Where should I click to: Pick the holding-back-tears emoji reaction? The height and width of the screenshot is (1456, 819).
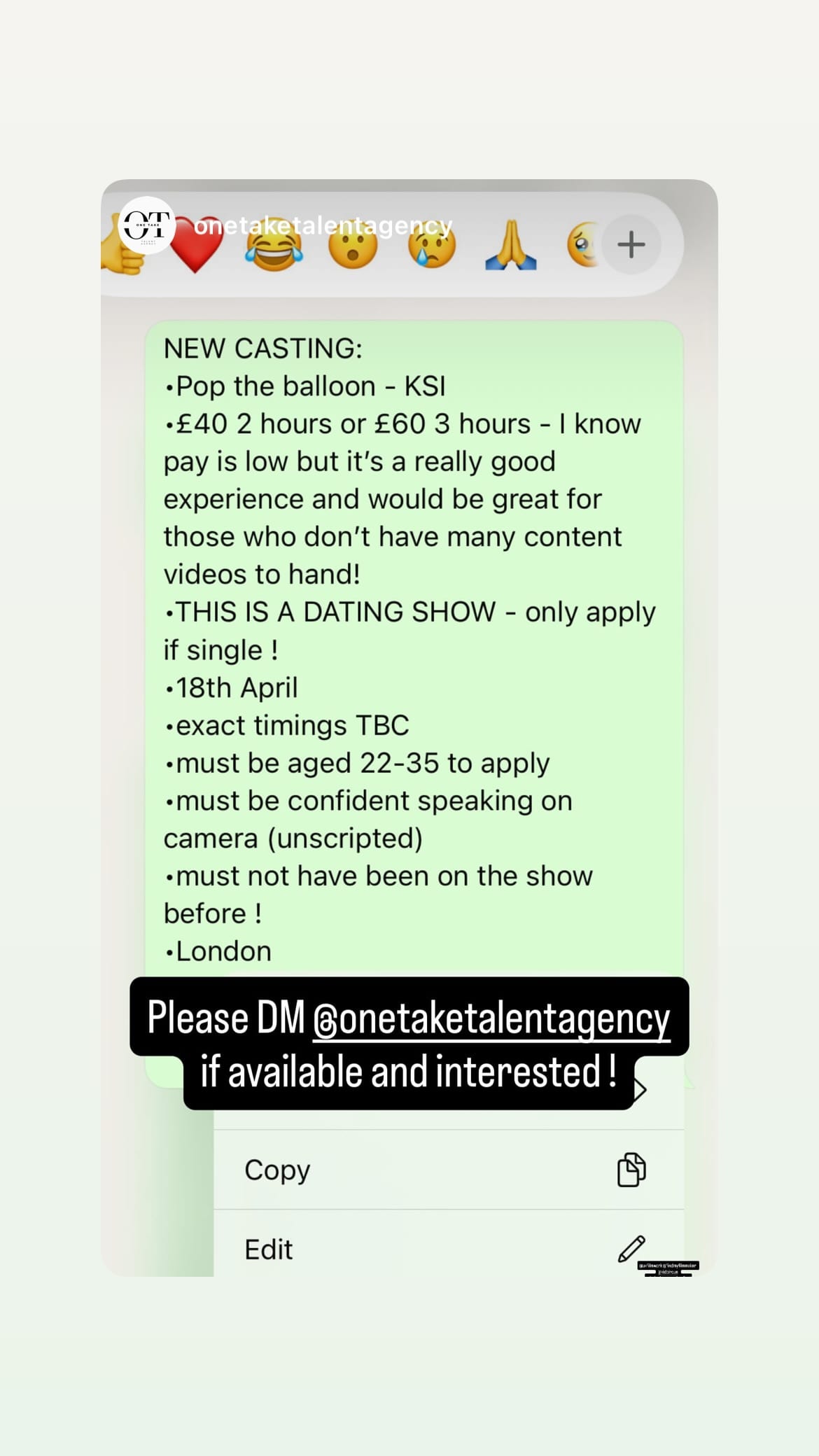tap(582, 245)
